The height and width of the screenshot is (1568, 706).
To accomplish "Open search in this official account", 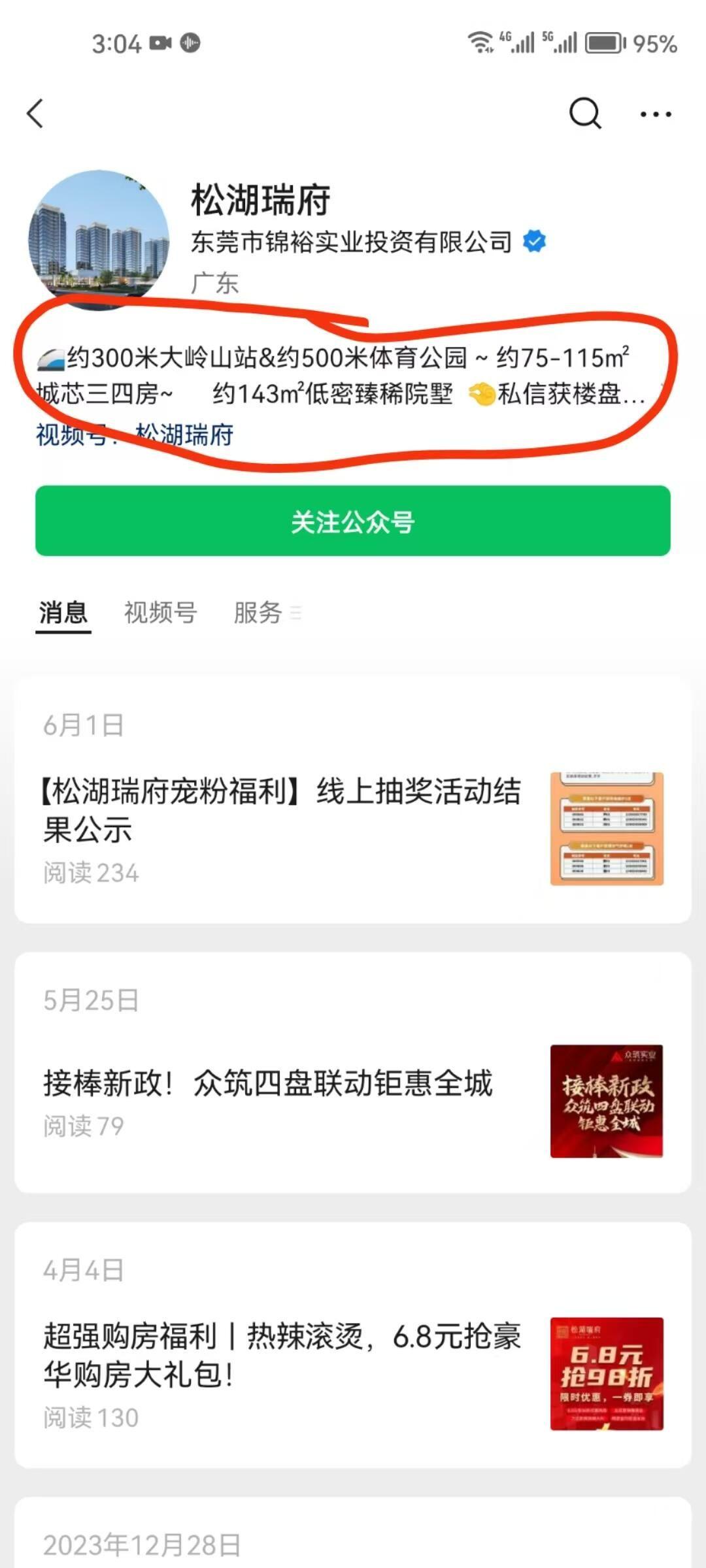I will [x=584, y=114].
